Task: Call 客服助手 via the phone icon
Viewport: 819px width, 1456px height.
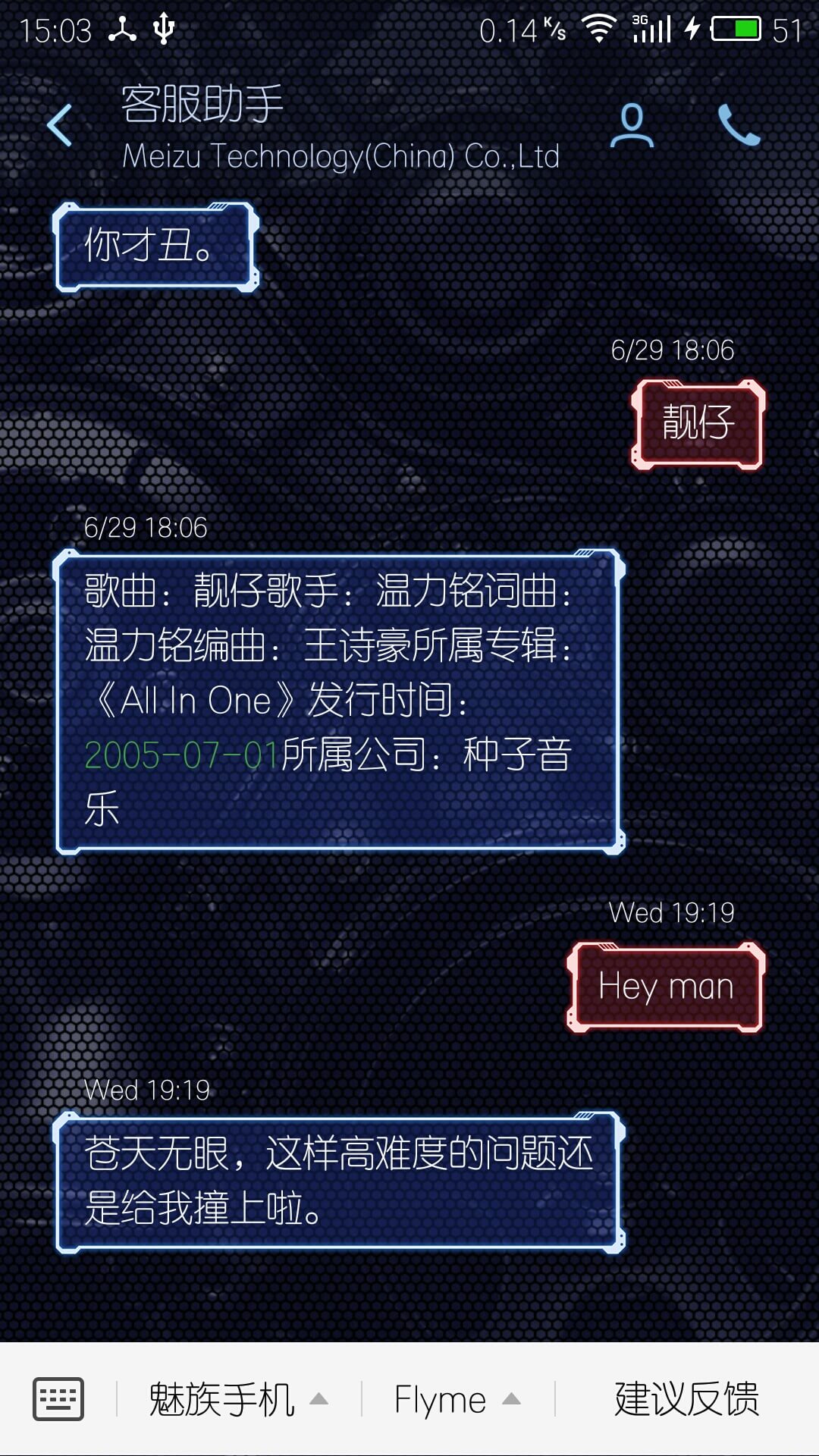Action: pyautogui.click(x=739, y=125)
